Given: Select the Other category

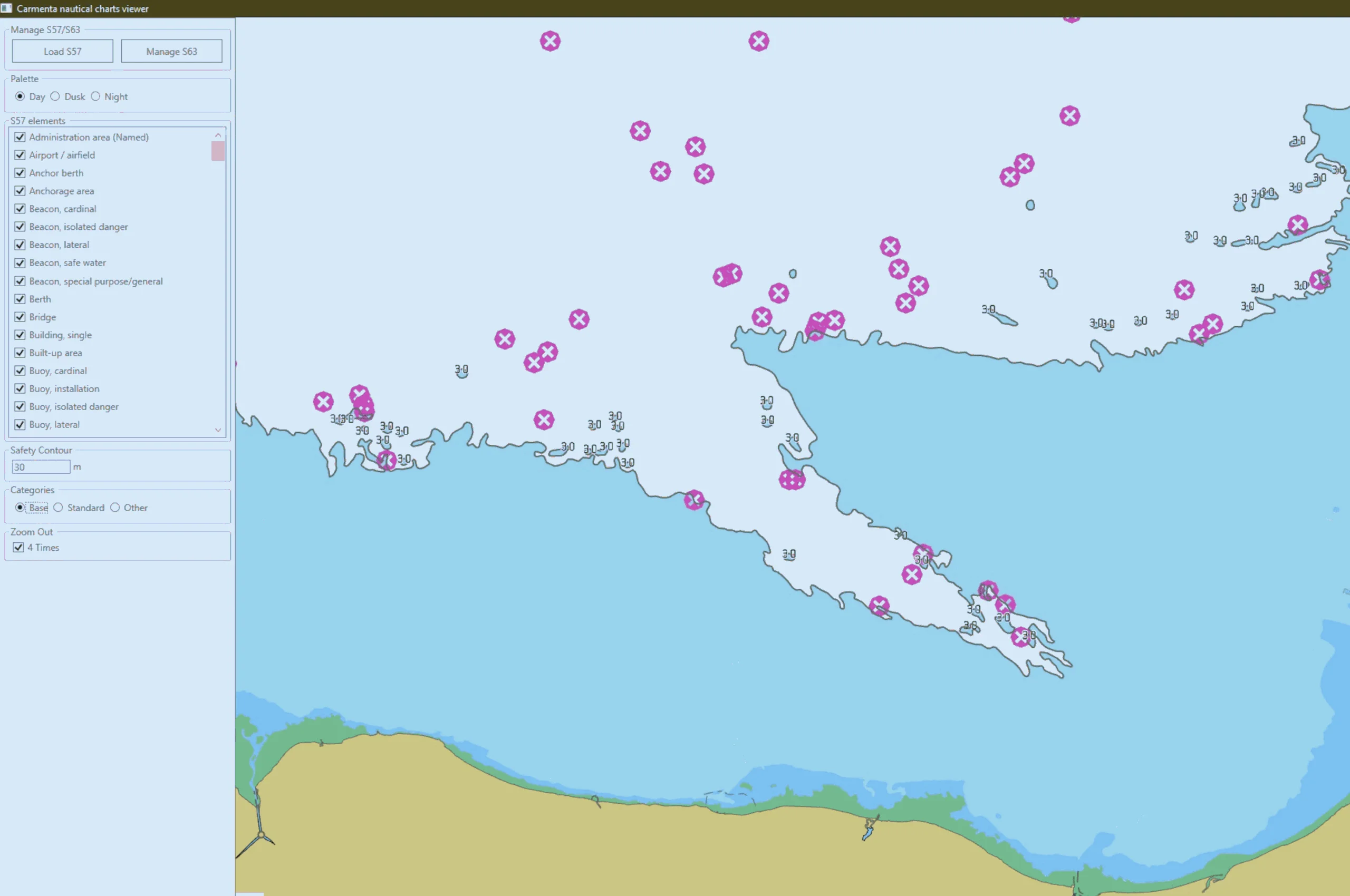Looking at the screenshot, I should pyautogui.click(x=115, y=508).
